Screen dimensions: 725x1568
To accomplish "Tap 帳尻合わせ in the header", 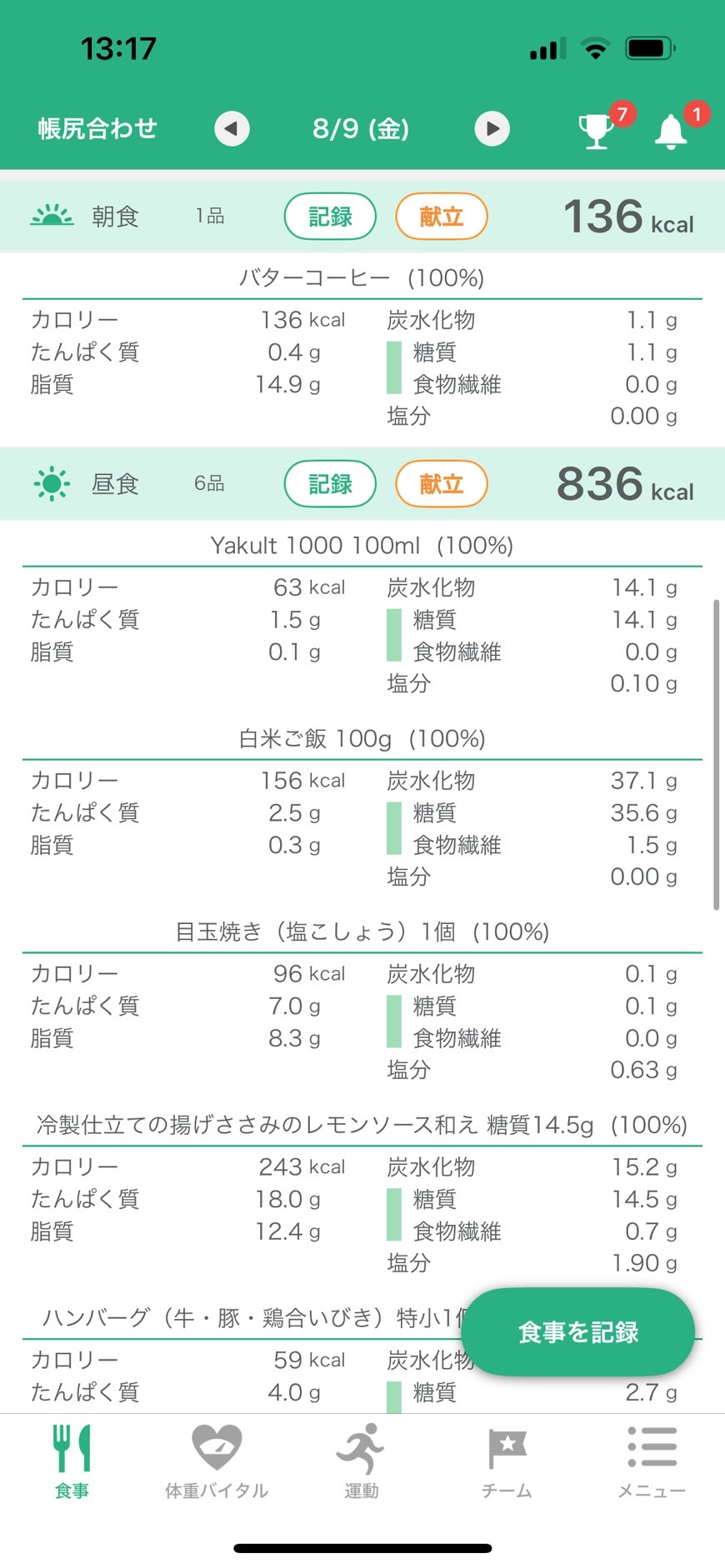I will tap(97, 128).
